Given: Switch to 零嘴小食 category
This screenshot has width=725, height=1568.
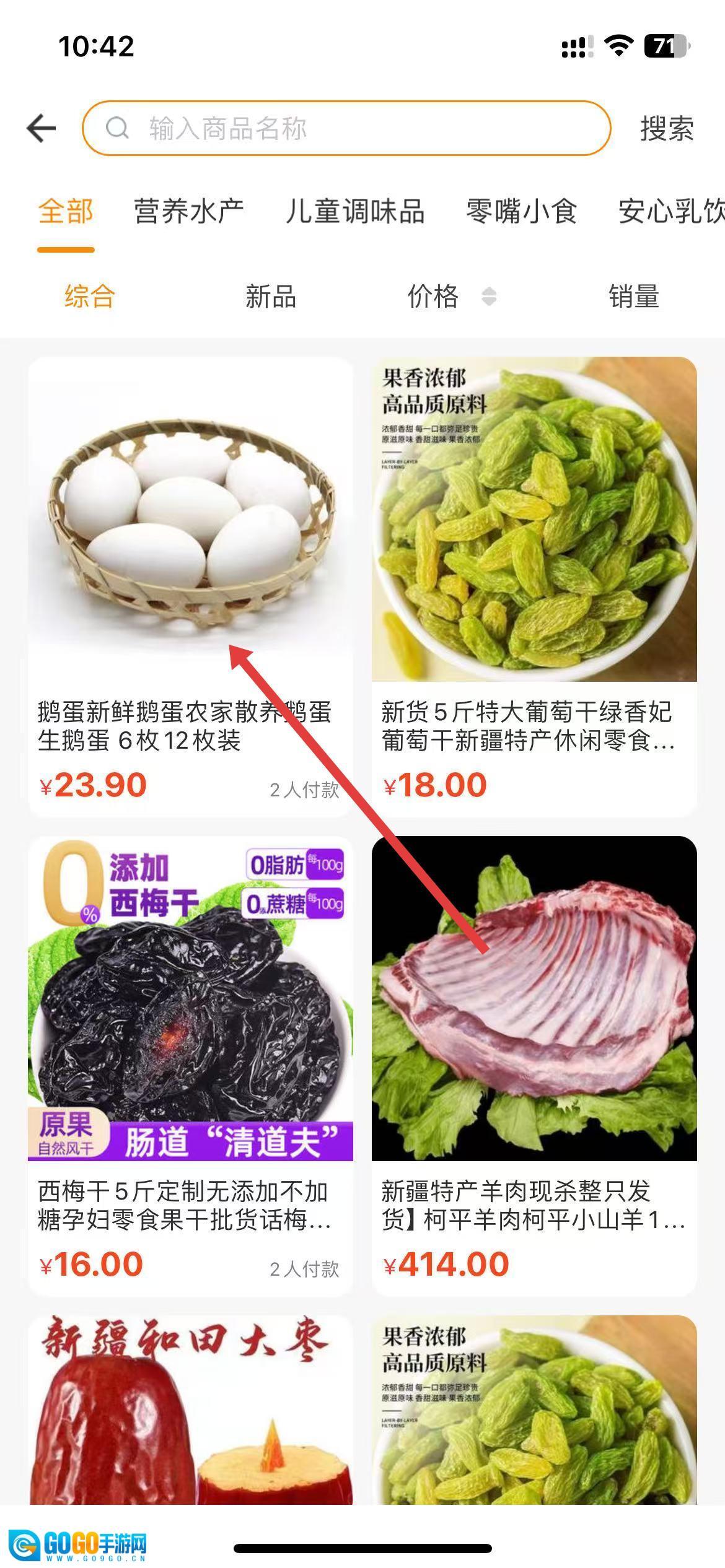Looking at the screenshot, I should [x=521, y=212].
